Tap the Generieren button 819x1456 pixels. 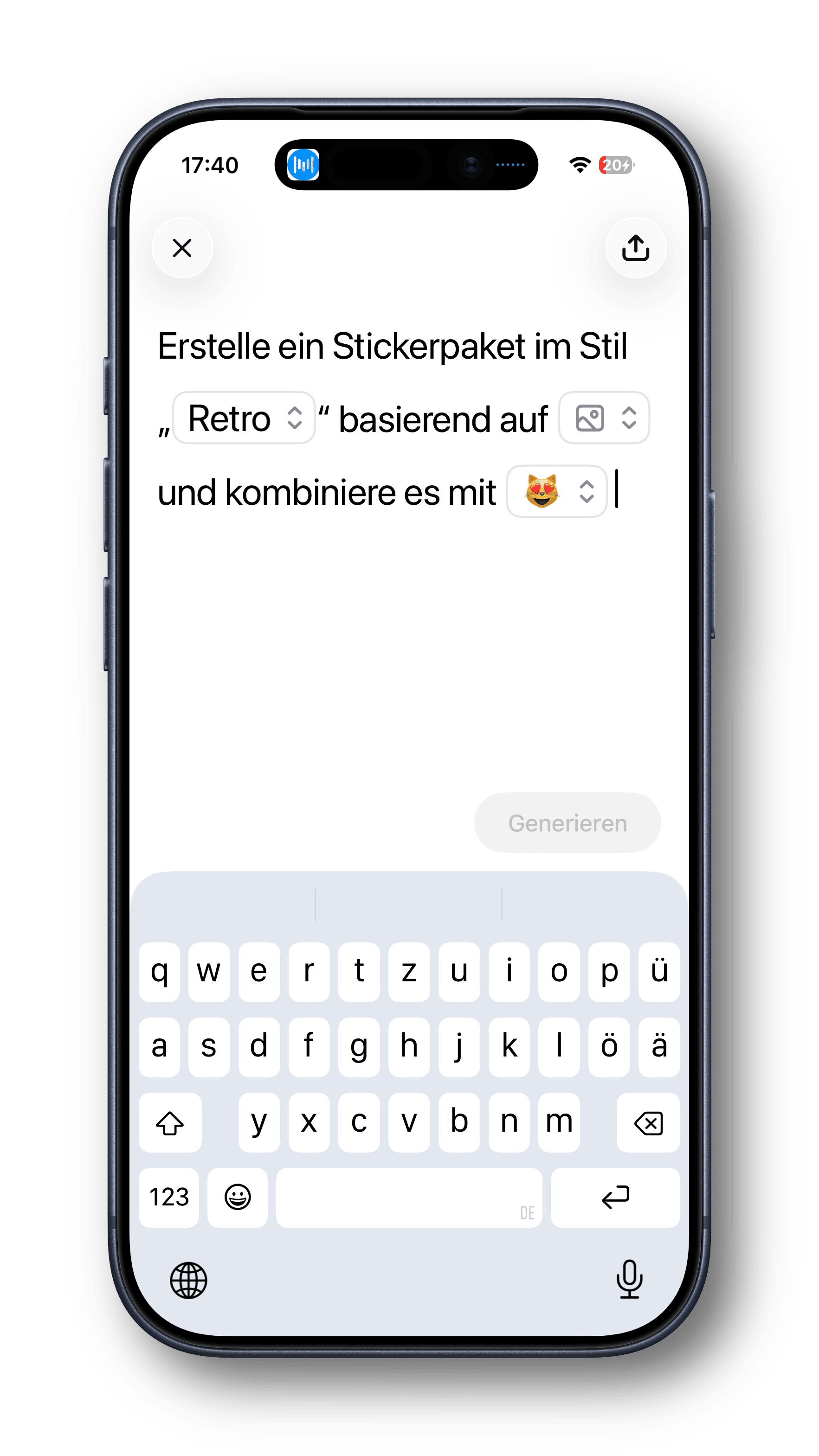point(567,823)
